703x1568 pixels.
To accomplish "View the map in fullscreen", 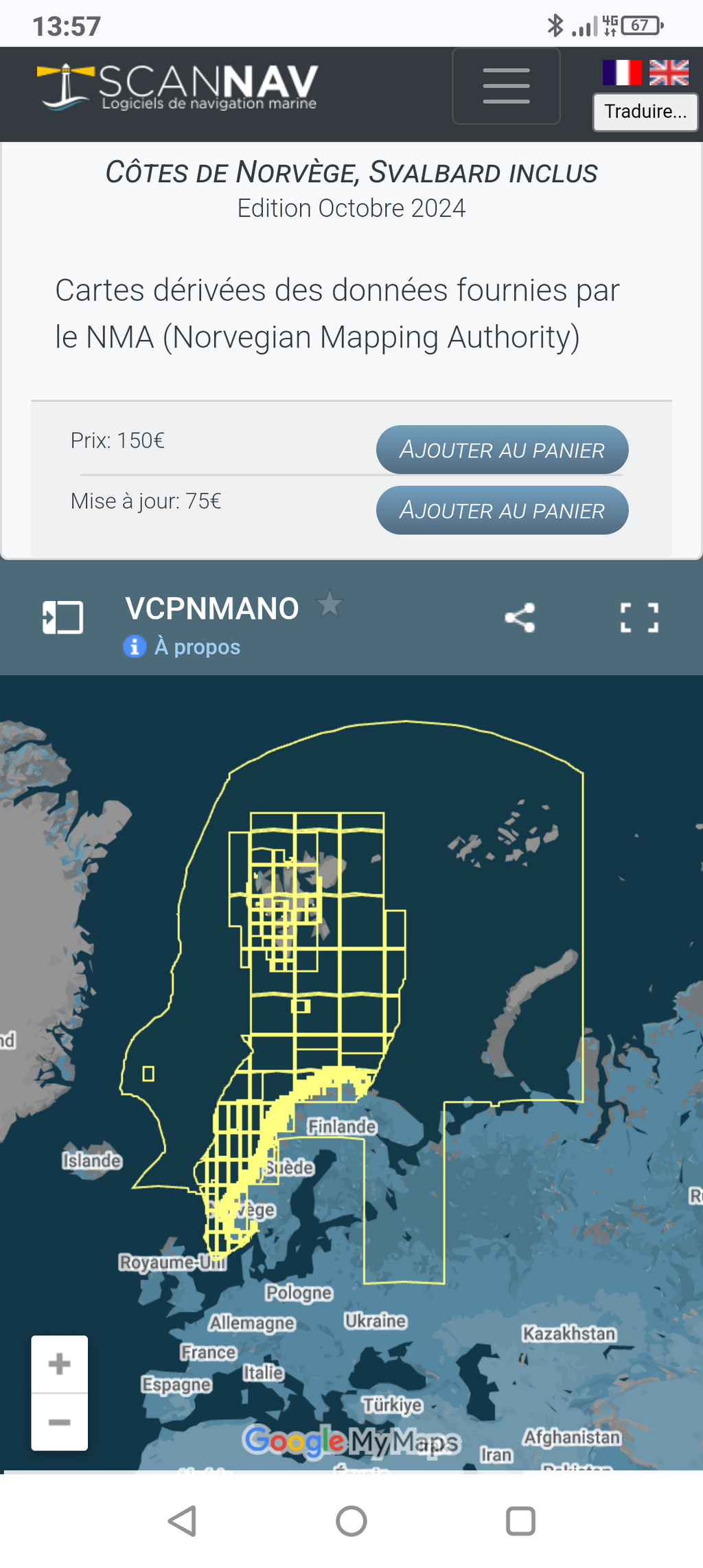I will click(639, 617).
